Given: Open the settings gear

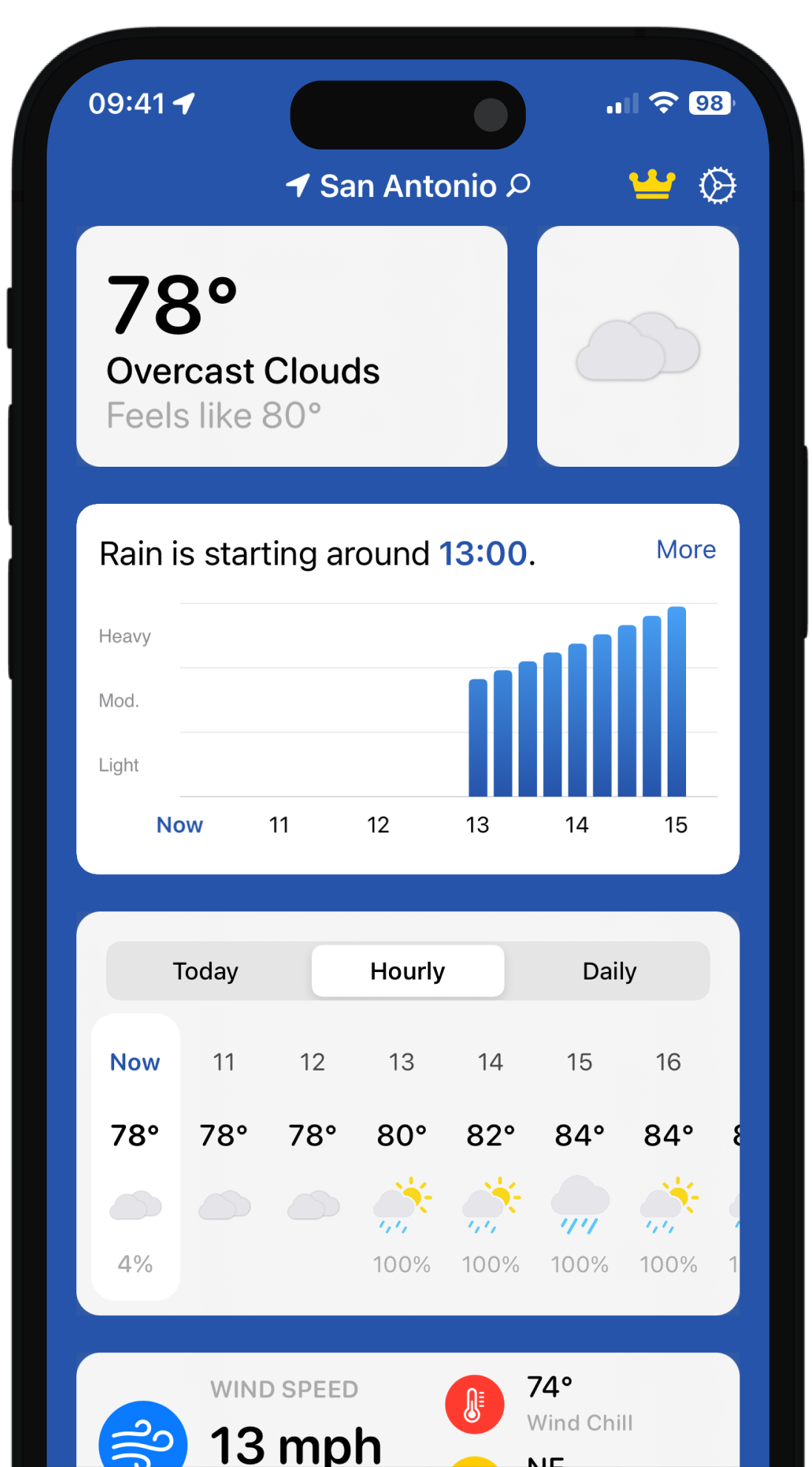Looking at the screenshot, I should pos(717,185).
